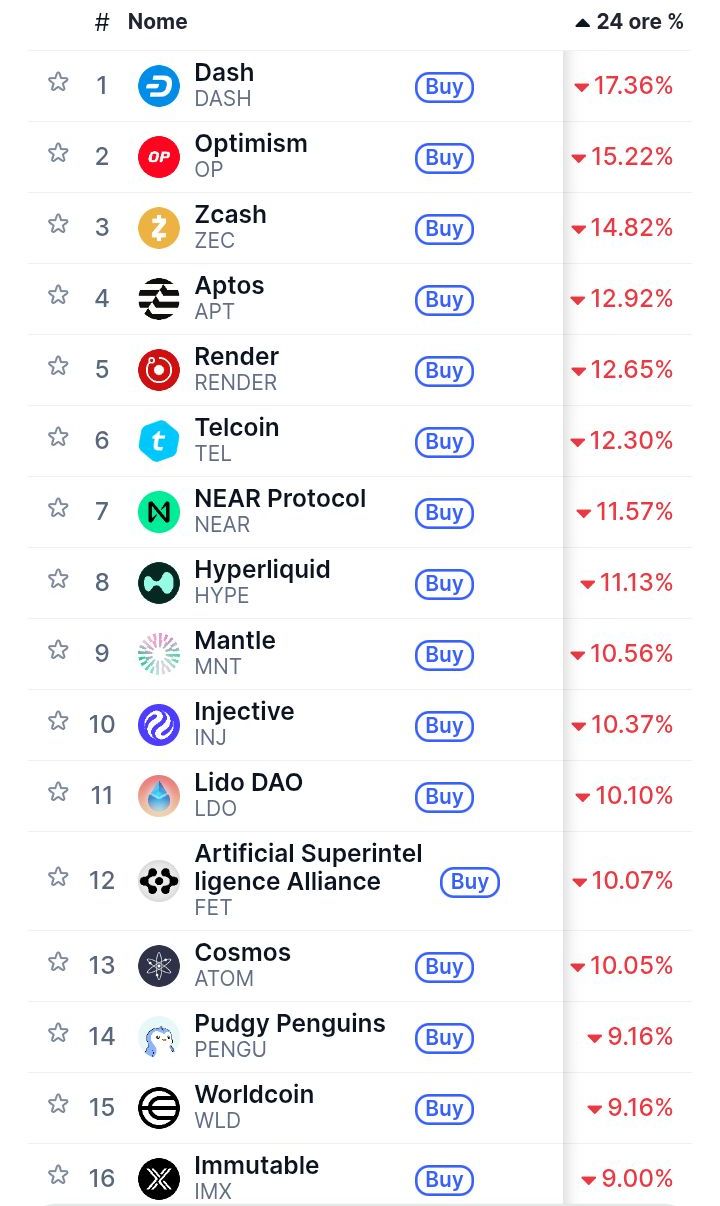Screen dimensions: 720x1206
Task: Tap Buy for Mantle
Action: coord(444,655)
